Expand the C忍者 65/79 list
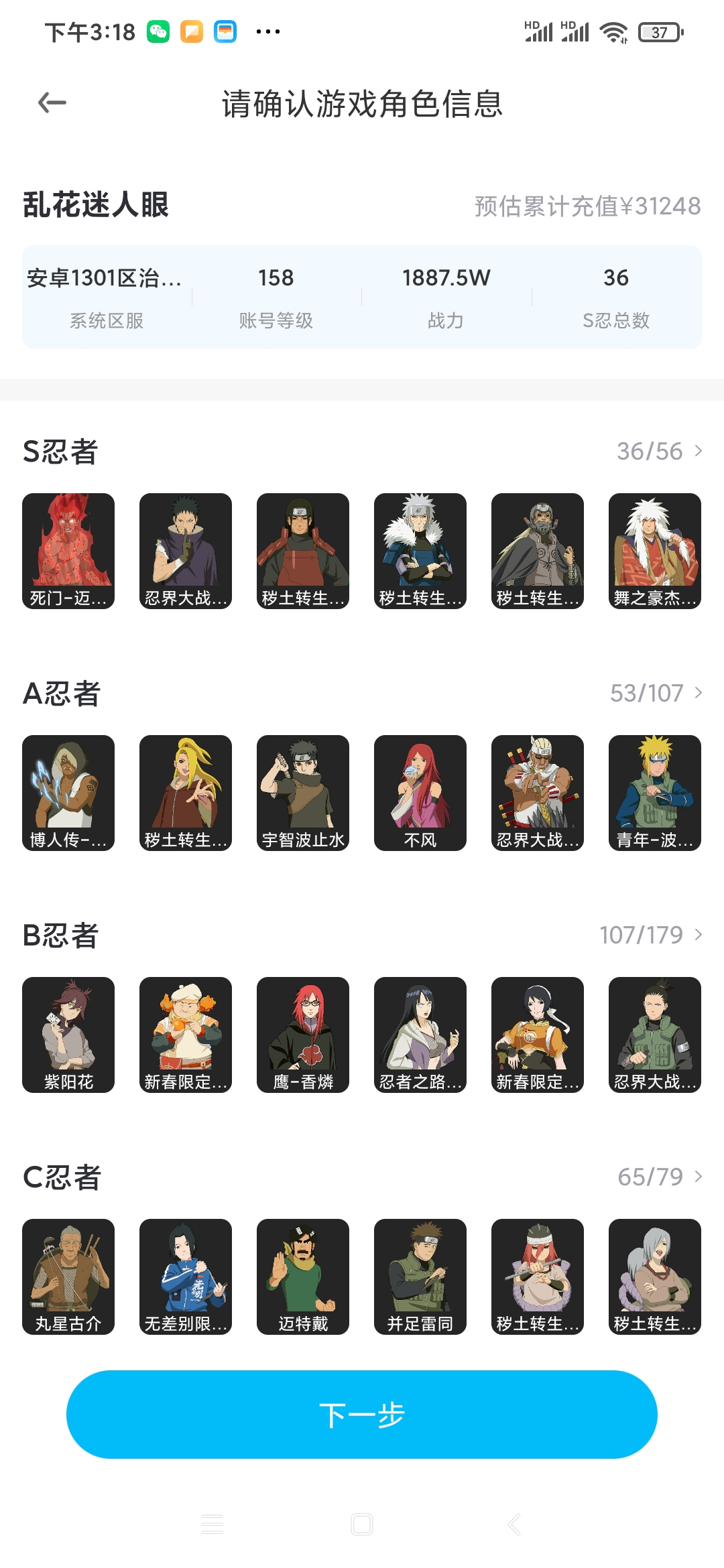 coord(659,1177)
